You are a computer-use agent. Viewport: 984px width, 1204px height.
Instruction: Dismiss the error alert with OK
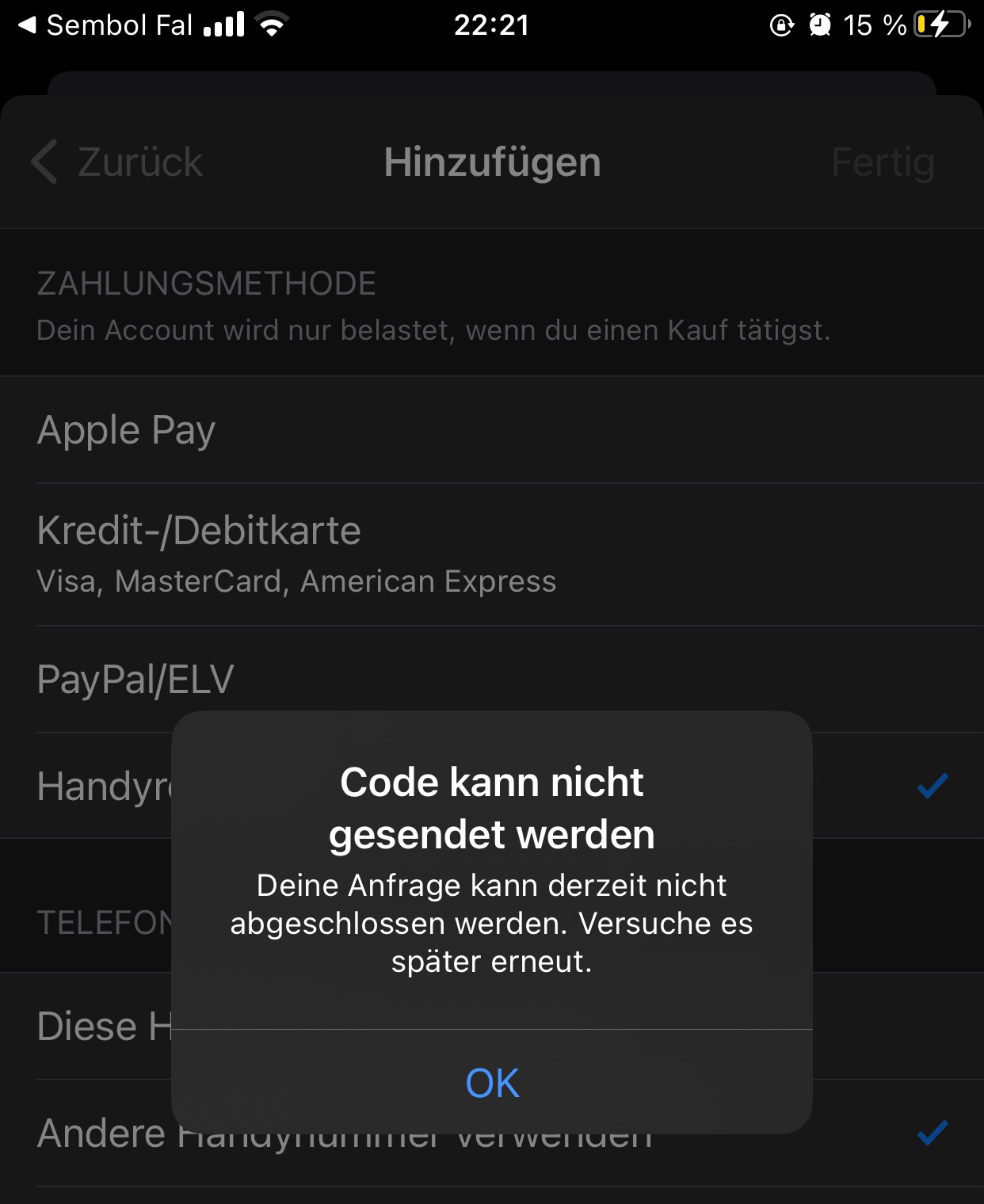click(x=492, y=1082)
